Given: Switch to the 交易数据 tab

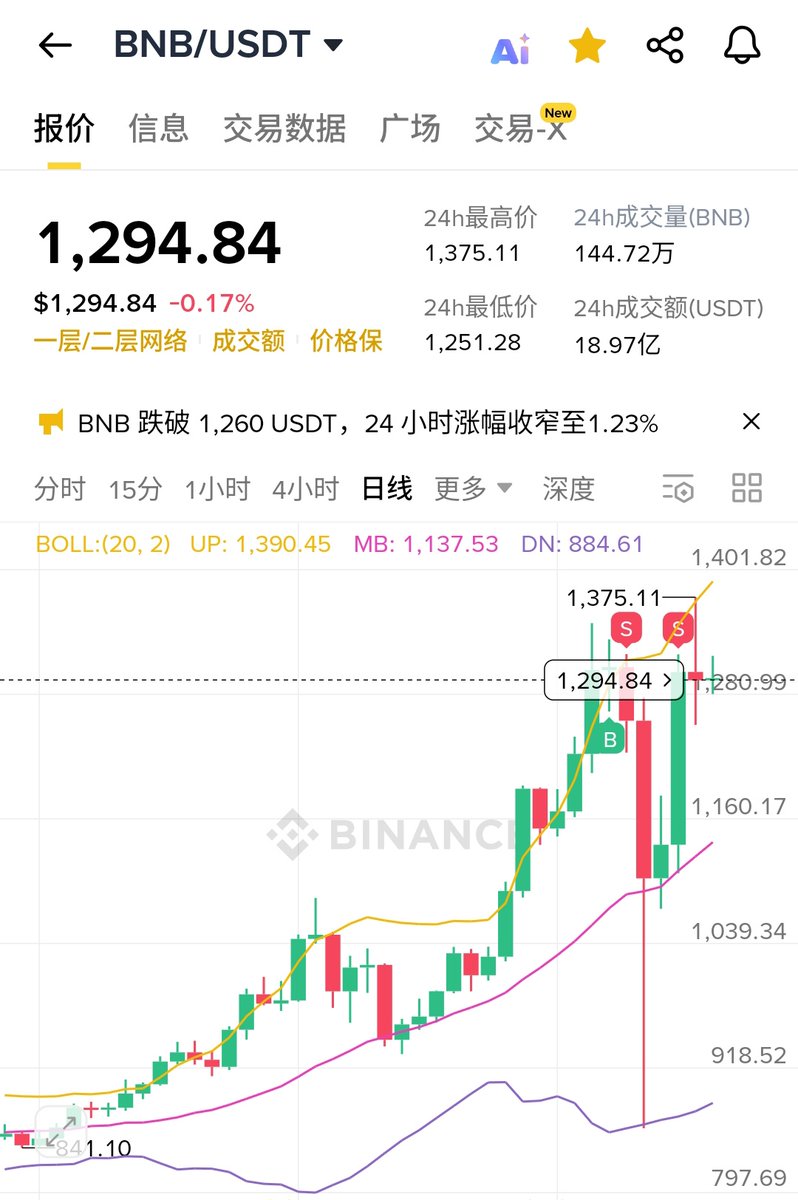Looking at the screenshot, I should 284,128.
